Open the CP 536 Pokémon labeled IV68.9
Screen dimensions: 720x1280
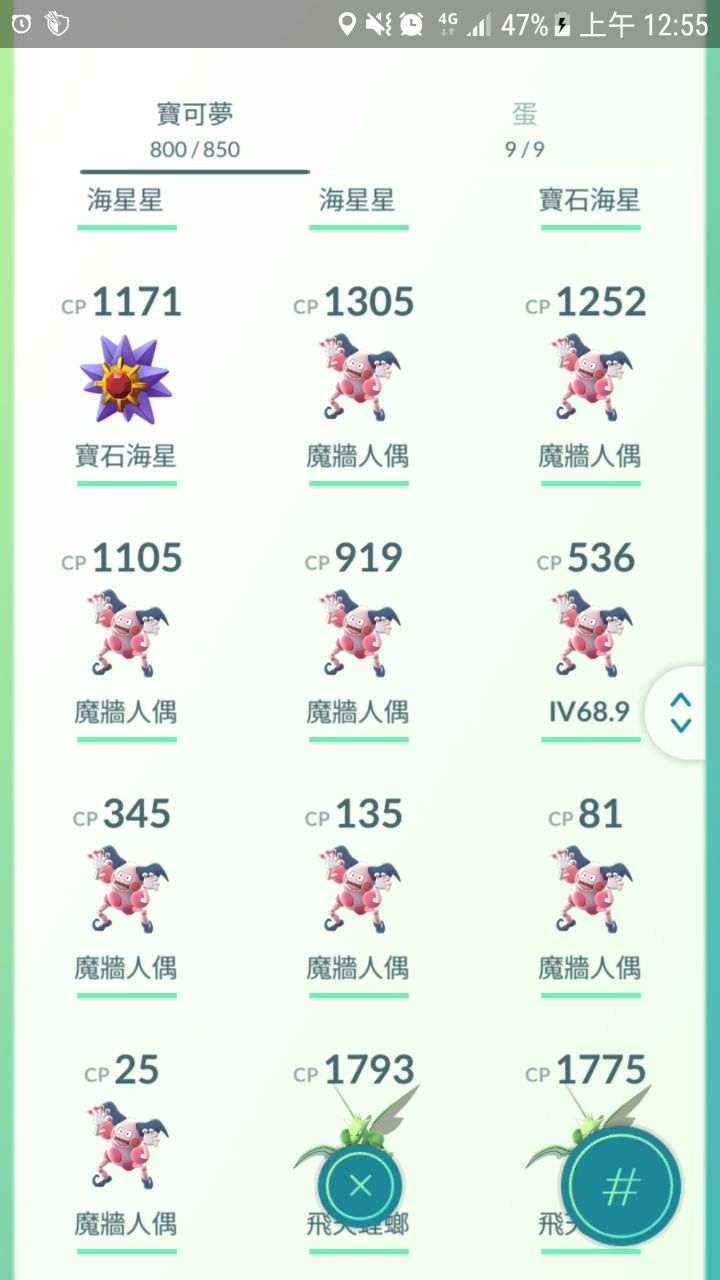[x=590, y=635]
